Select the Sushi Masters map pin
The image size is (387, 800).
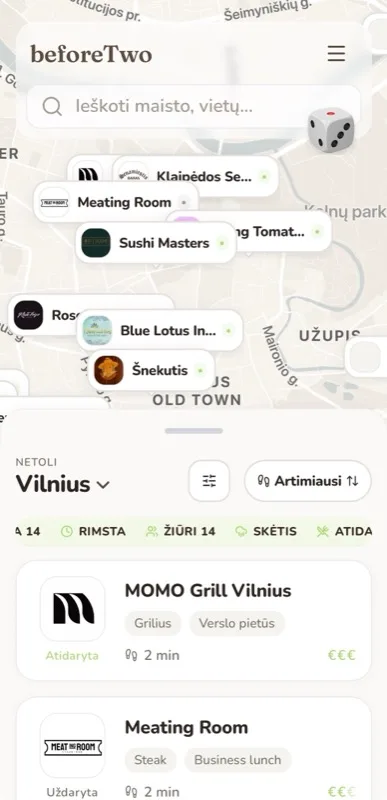click(x=156, y=243)
